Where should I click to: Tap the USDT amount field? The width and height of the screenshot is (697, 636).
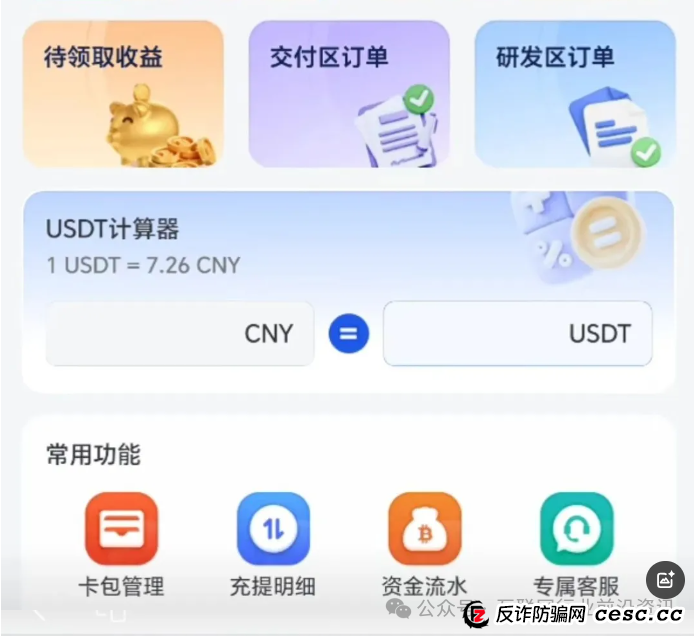517,334
